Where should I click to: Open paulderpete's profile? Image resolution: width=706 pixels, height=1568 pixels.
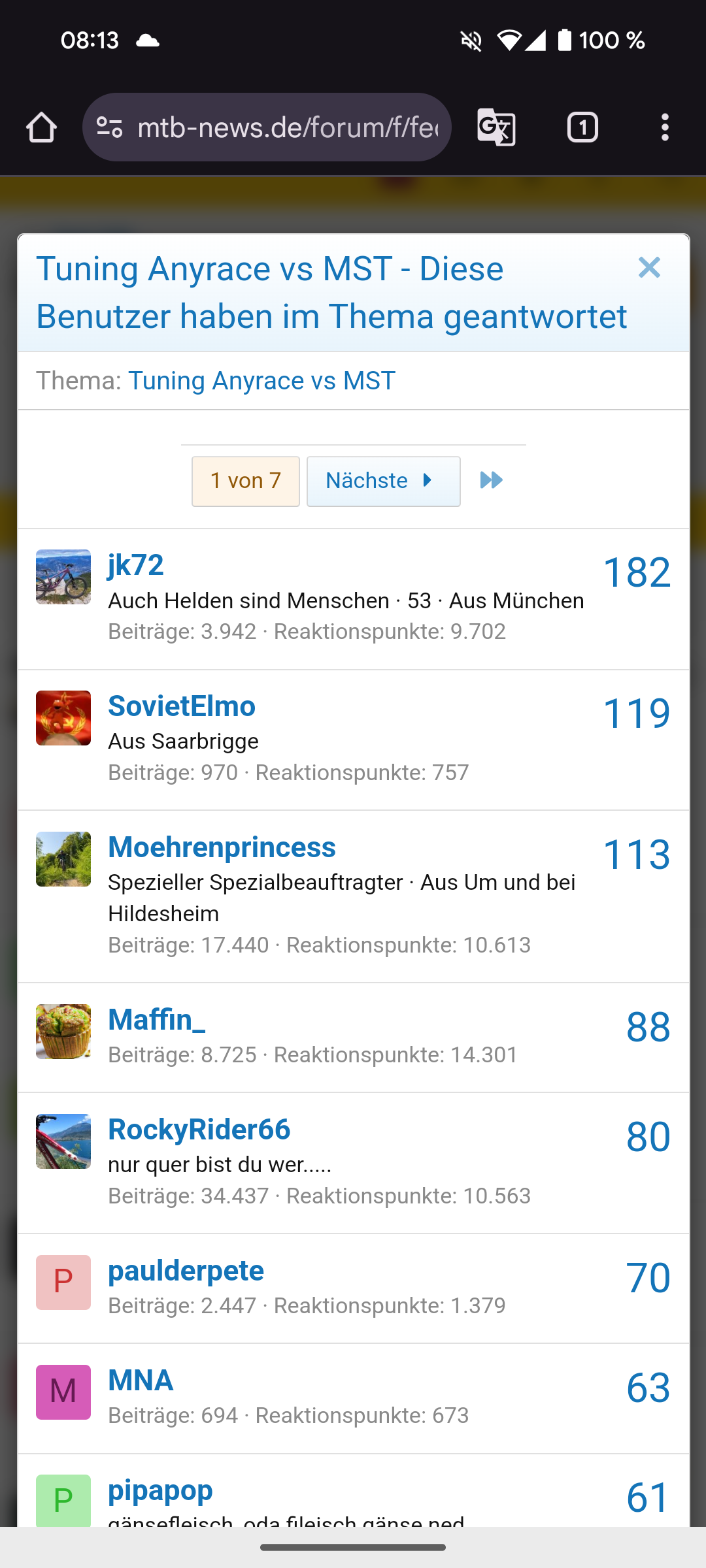(186, 1271)
